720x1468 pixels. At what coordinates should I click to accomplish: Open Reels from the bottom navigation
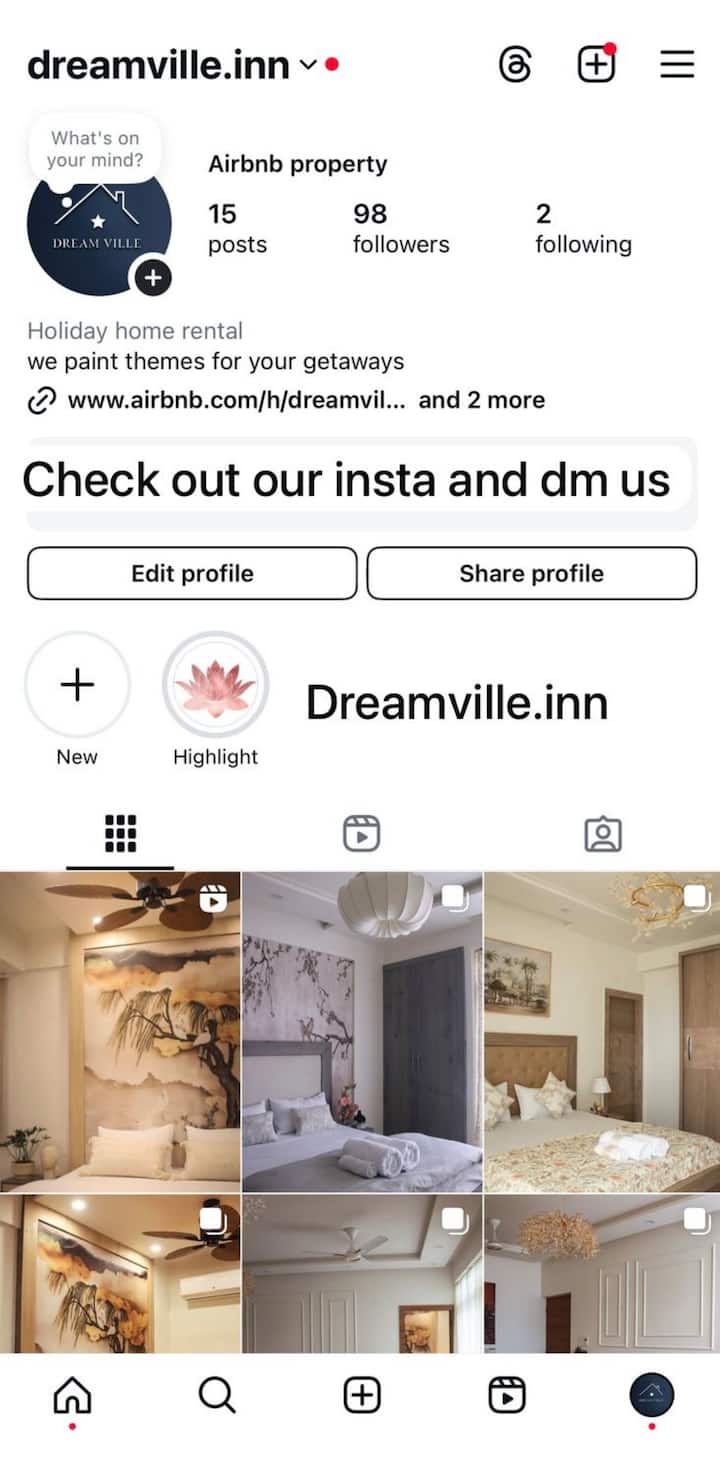(x=507, y=1394)
